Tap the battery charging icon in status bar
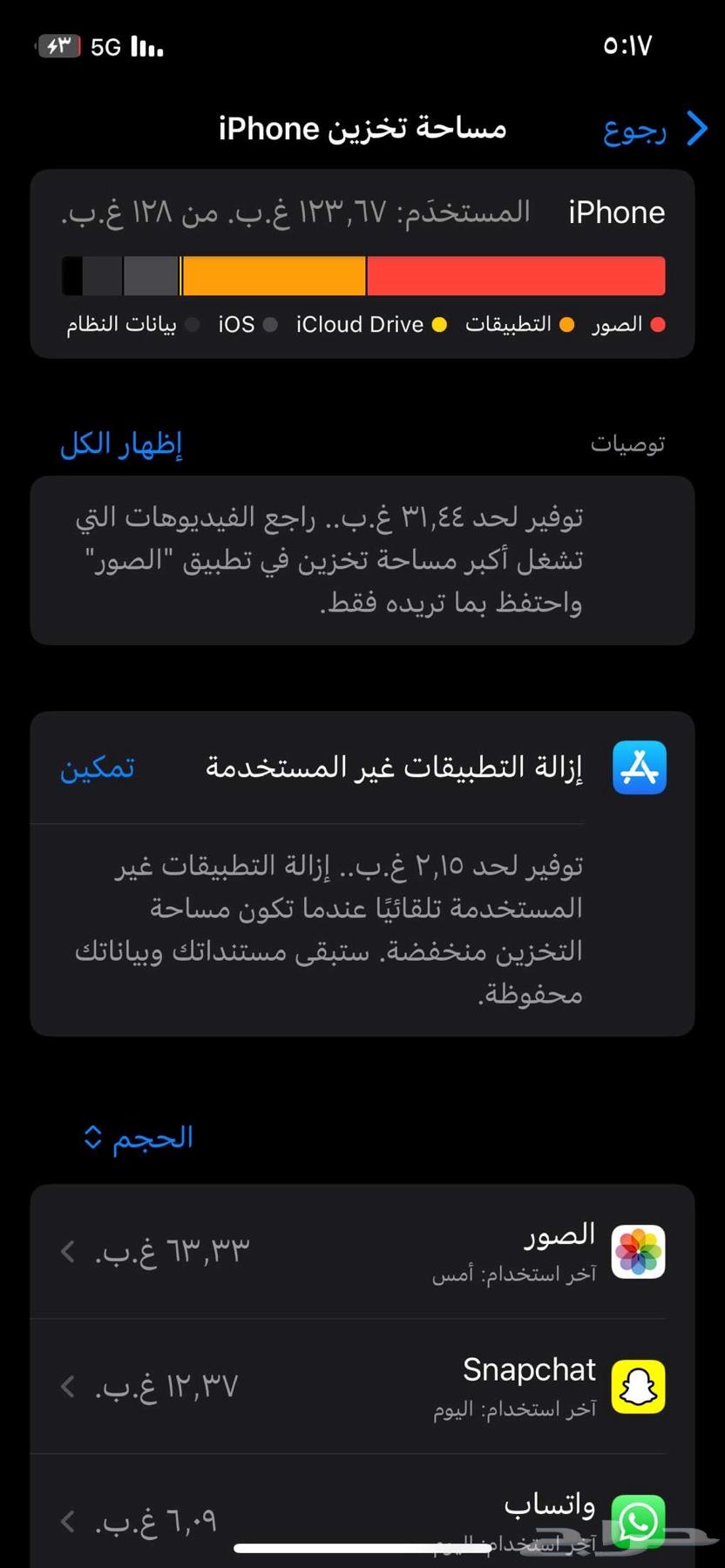 58,45
